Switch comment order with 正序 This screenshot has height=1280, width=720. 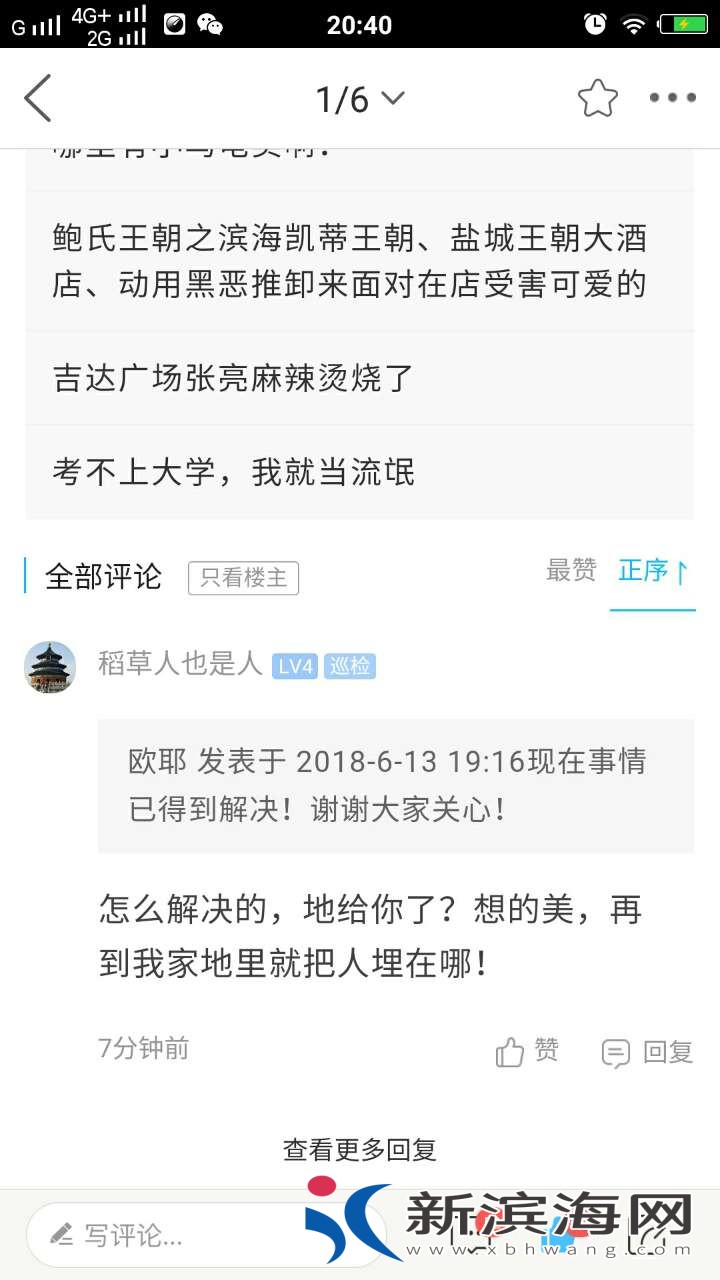[x=652, y=571]
